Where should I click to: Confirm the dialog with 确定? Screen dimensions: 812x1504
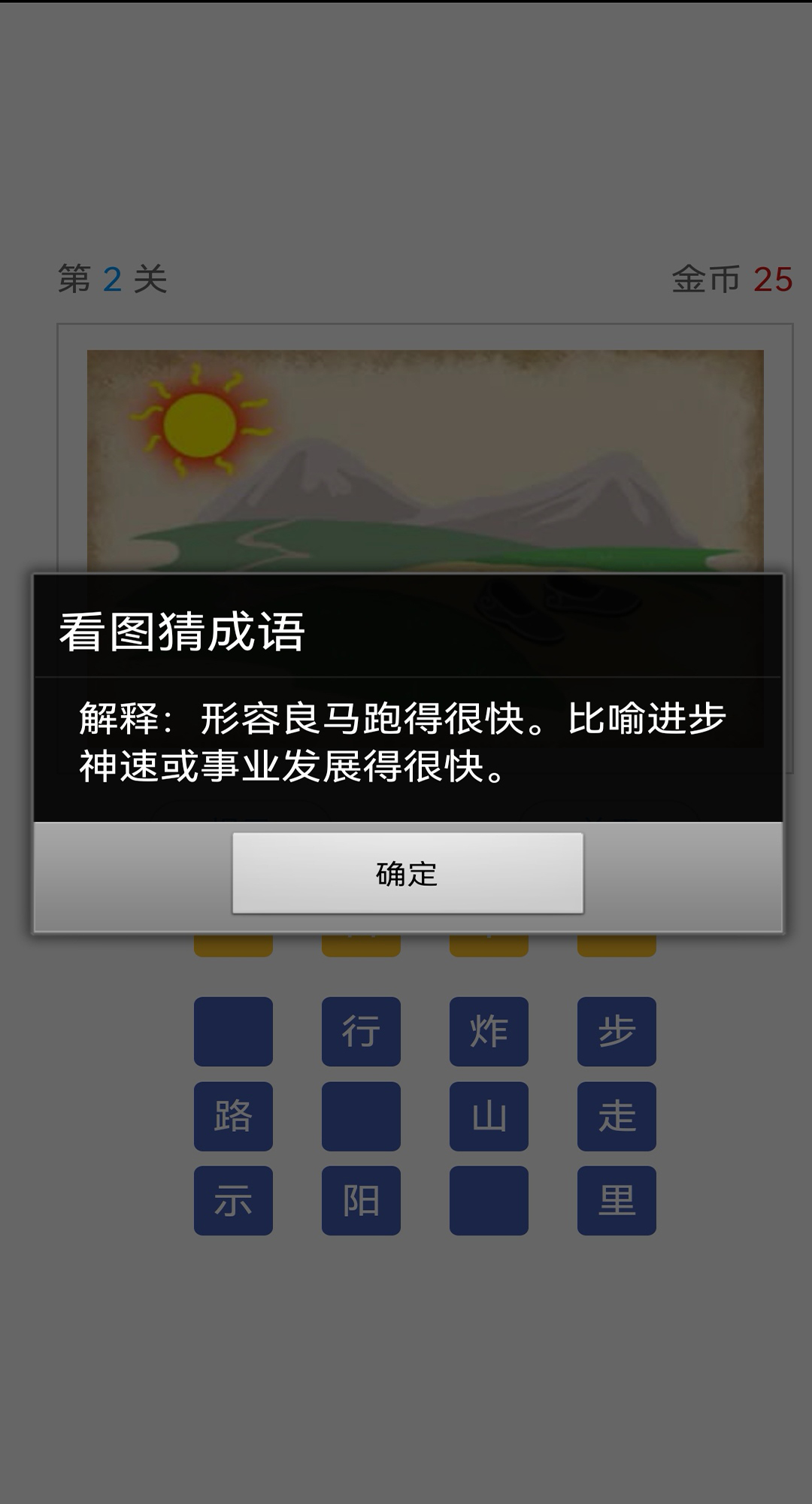[x=408, y=873]
